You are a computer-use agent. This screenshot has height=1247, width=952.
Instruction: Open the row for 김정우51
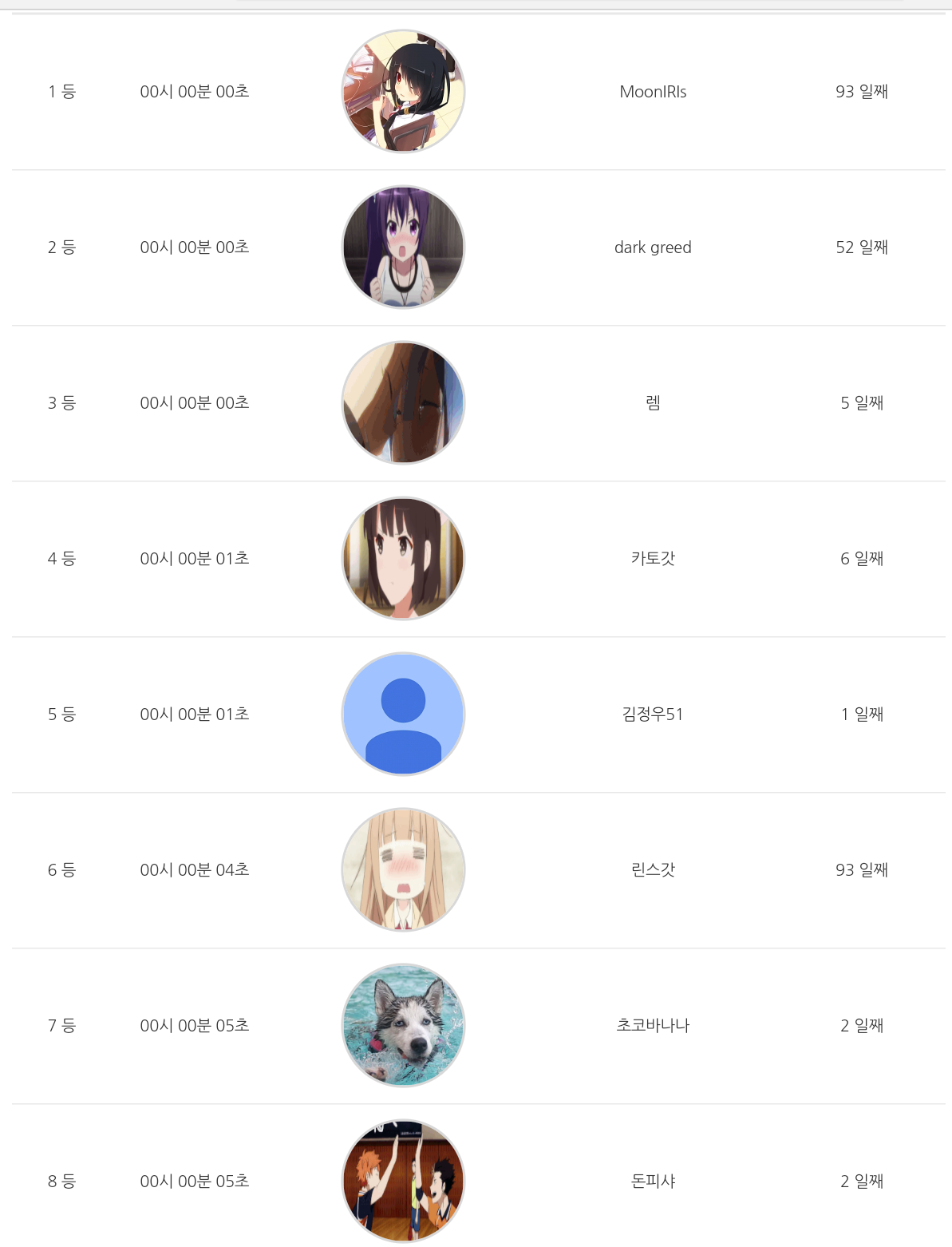pyautogui.click(x=652, y=715)
